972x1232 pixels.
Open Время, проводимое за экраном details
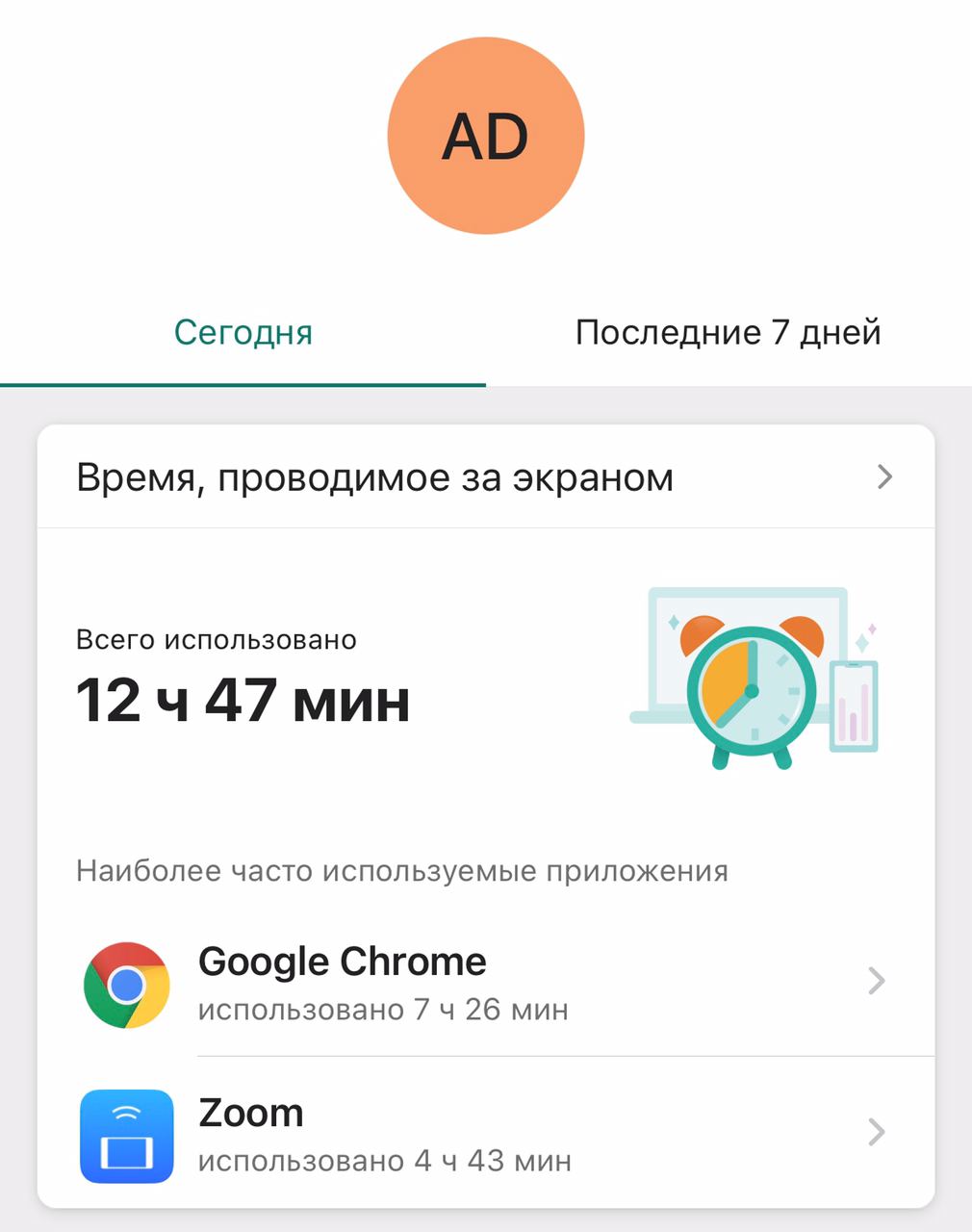[x=485, y=477]
